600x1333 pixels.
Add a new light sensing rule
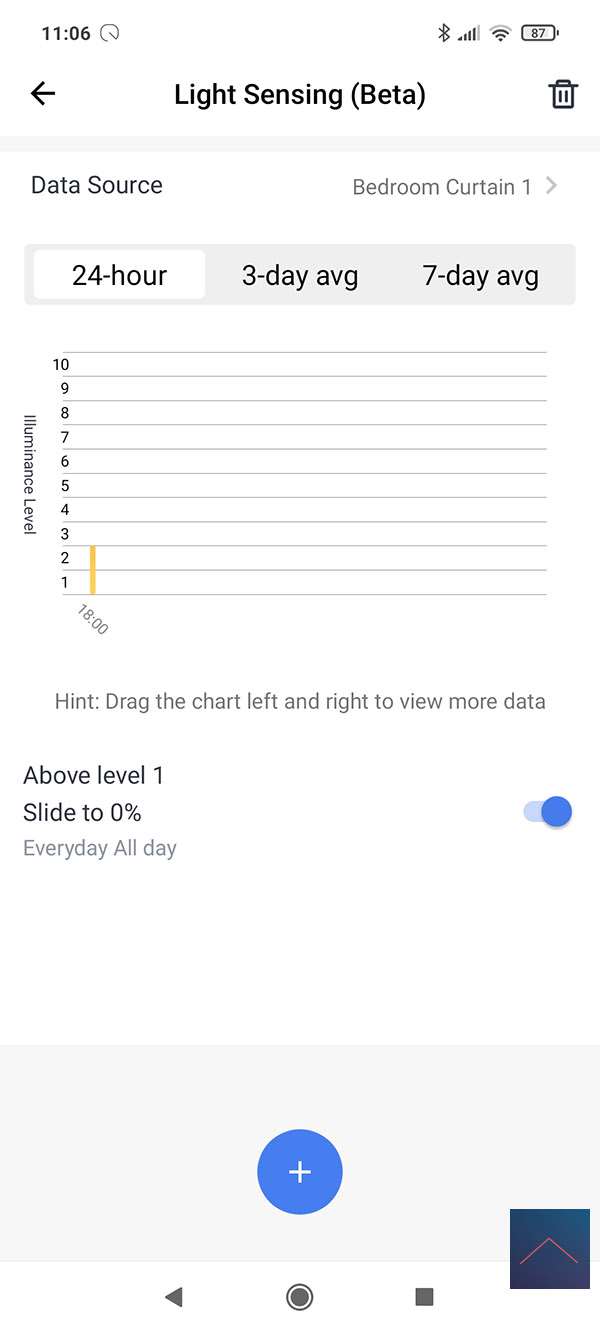(300, 1172)
